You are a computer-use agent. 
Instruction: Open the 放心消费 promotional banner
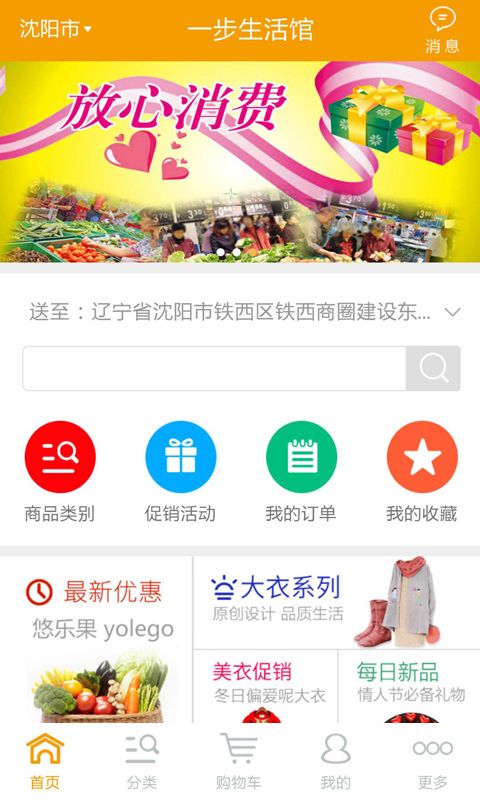point(240,162)
